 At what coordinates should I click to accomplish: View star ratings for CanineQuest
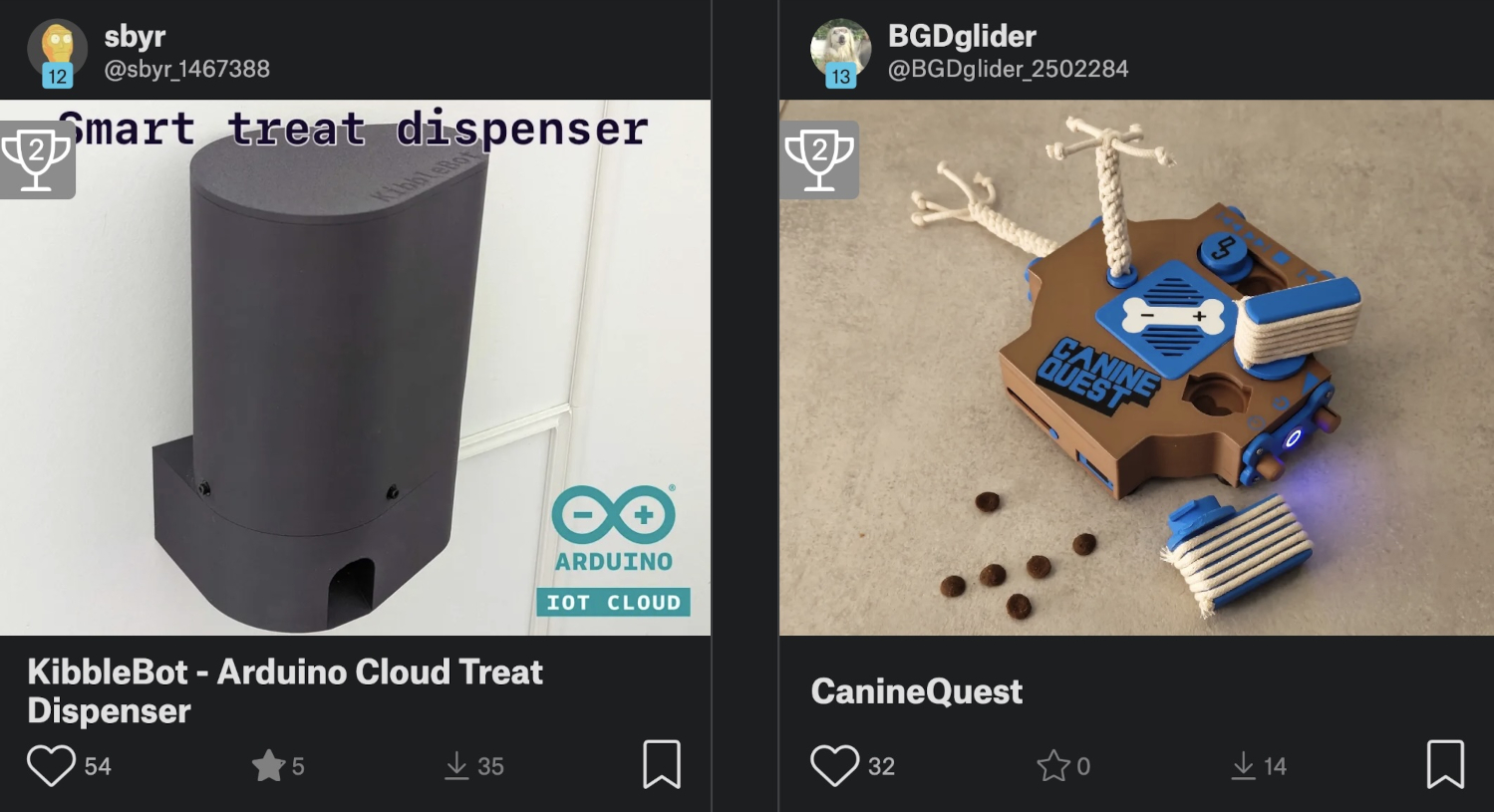pos(1052,765)
